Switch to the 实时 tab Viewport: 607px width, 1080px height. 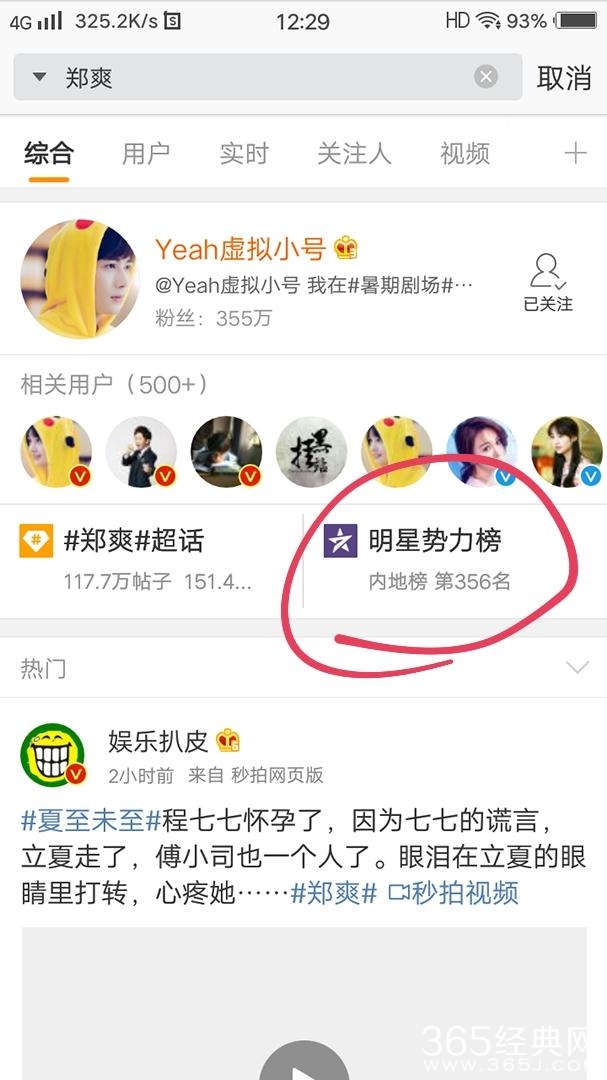coord(244,153)
